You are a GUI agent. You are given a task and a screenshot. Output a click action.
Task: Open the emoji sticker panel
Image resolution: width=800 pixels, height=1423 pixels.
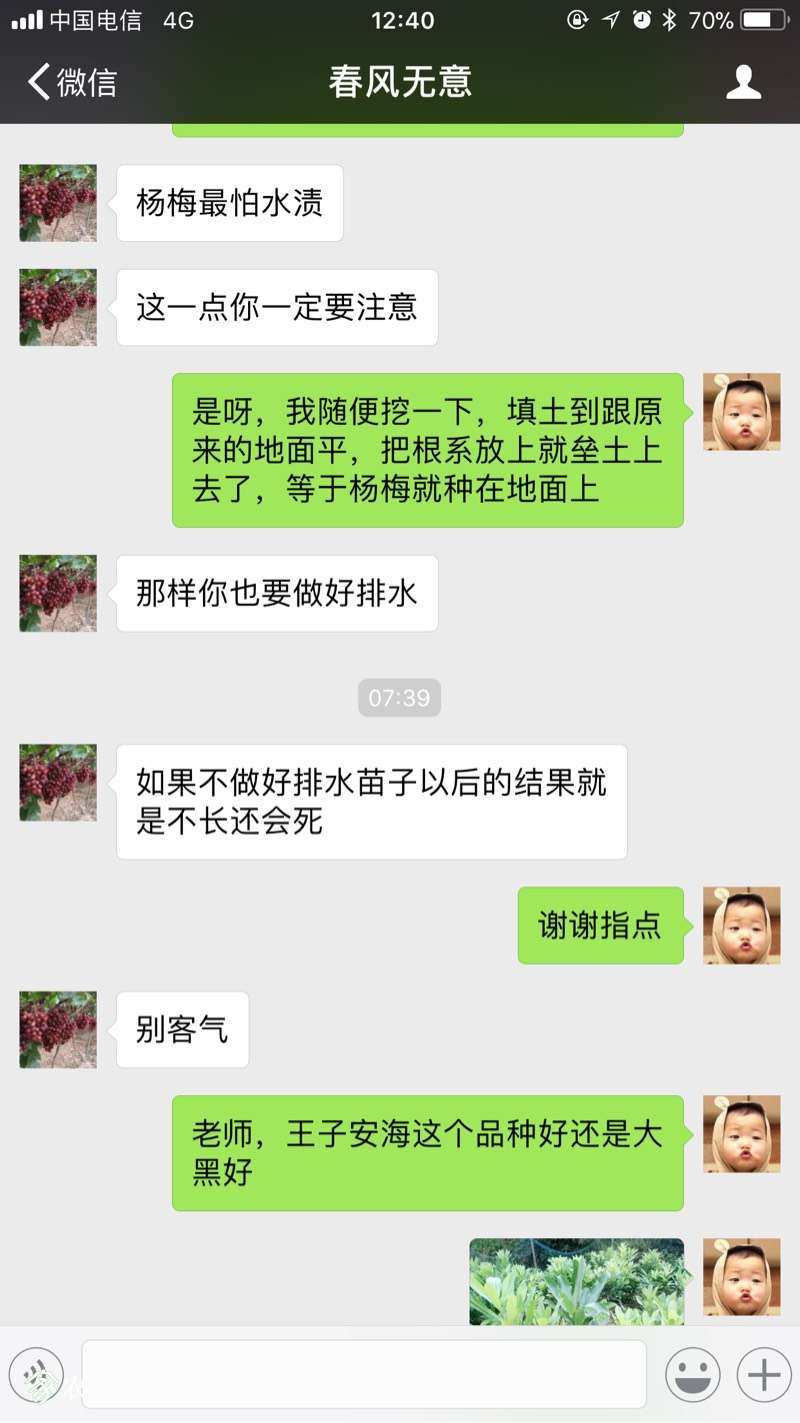pyautogui.click(x=692, y=1374)
